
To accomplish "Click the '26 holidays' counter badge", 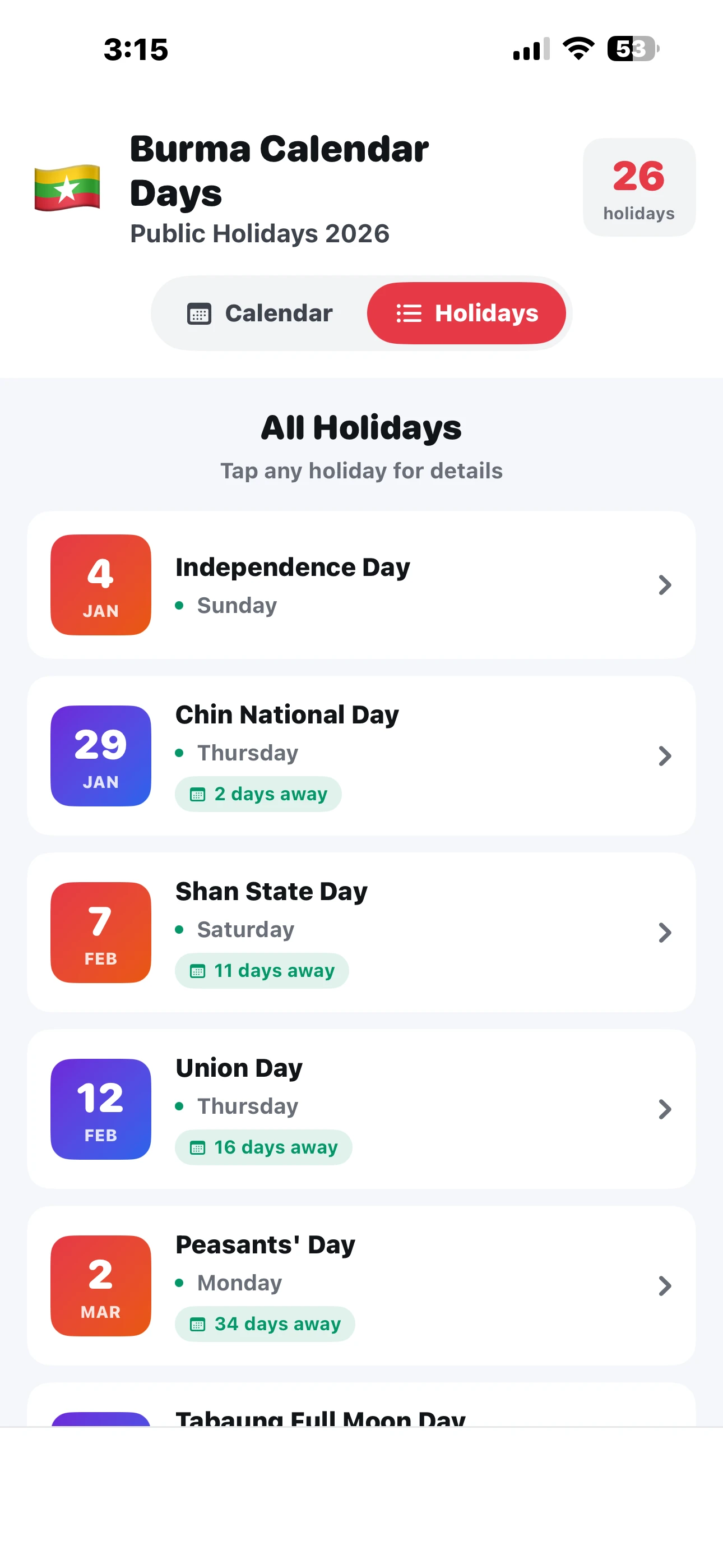I will click(638, 187).
